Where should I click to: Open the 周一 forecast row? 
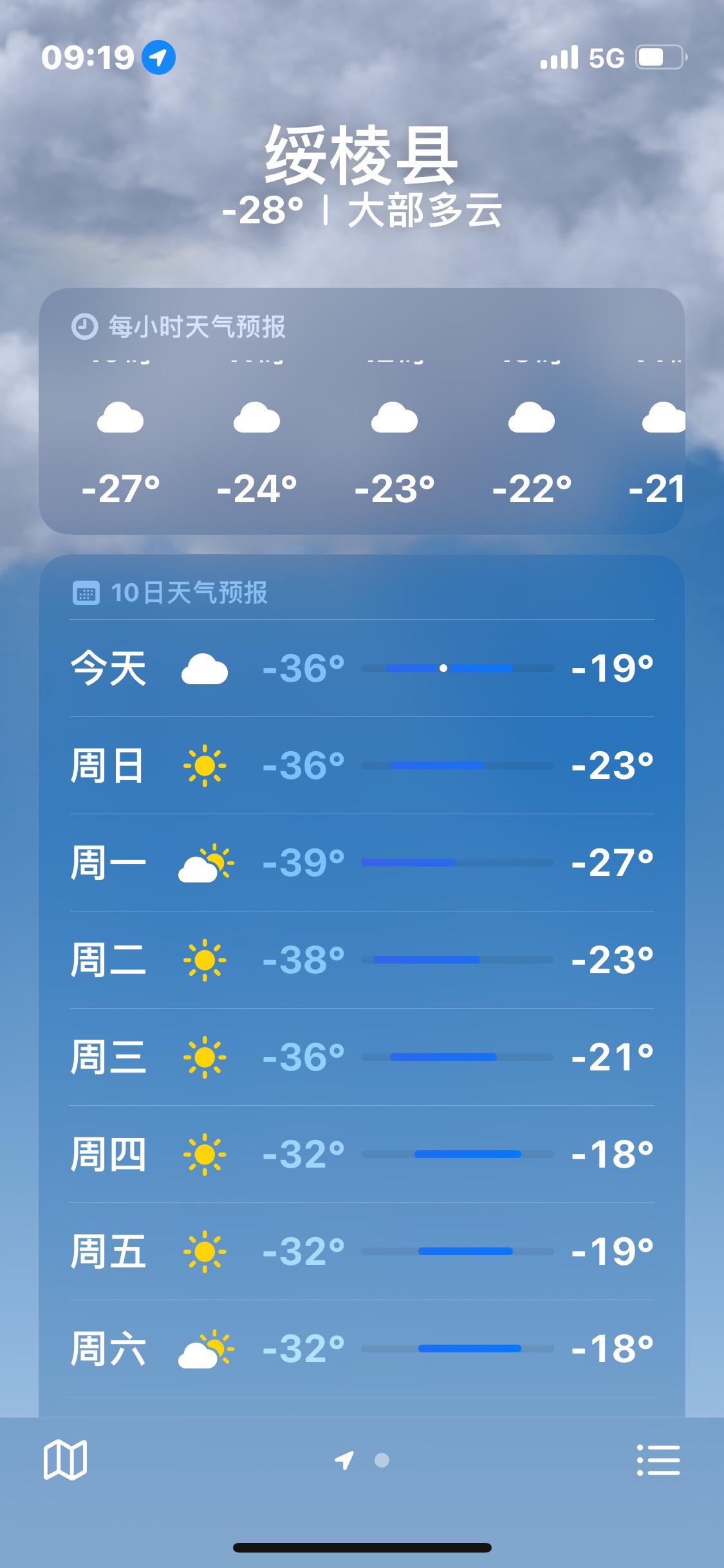click(x=362, y=863)
